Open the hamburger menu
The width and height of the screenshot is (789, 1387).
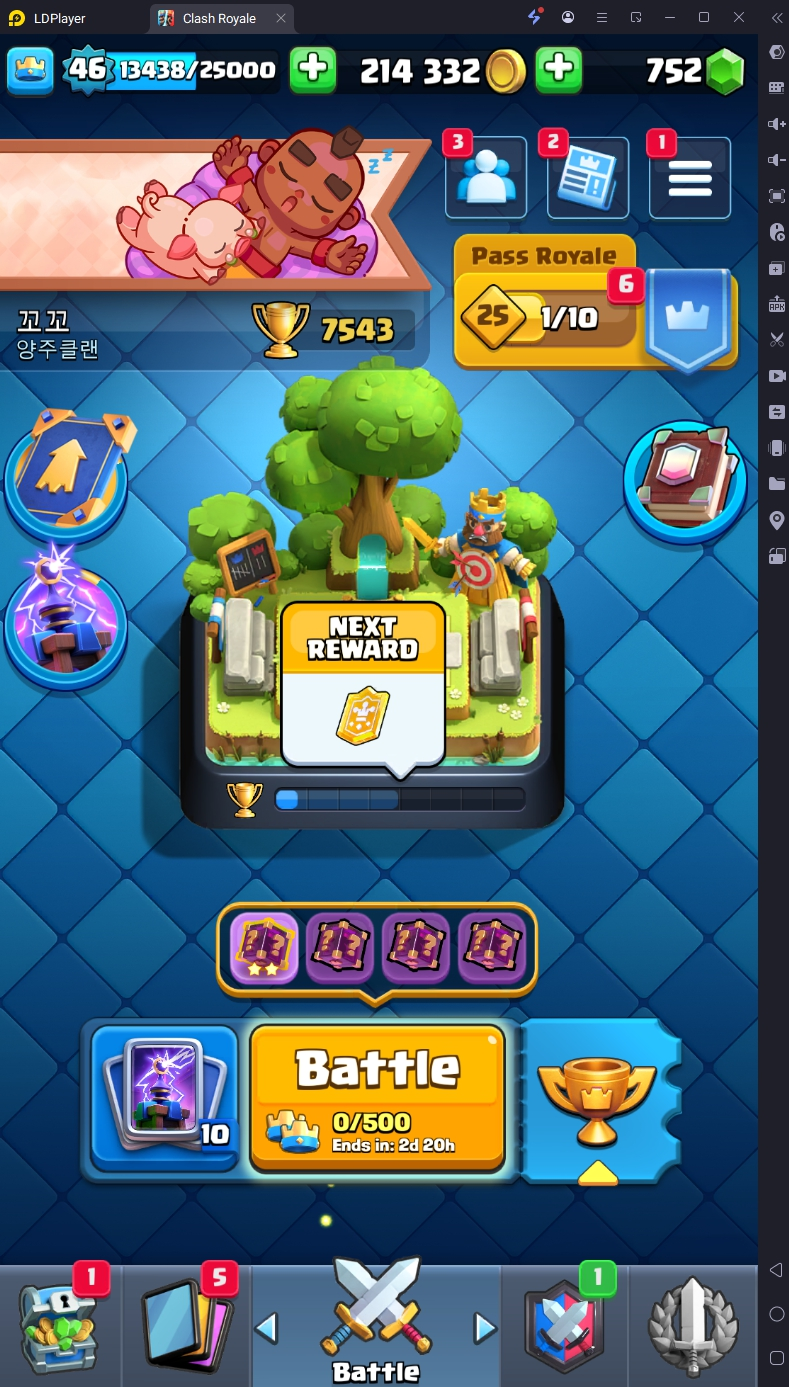point(690,178)
